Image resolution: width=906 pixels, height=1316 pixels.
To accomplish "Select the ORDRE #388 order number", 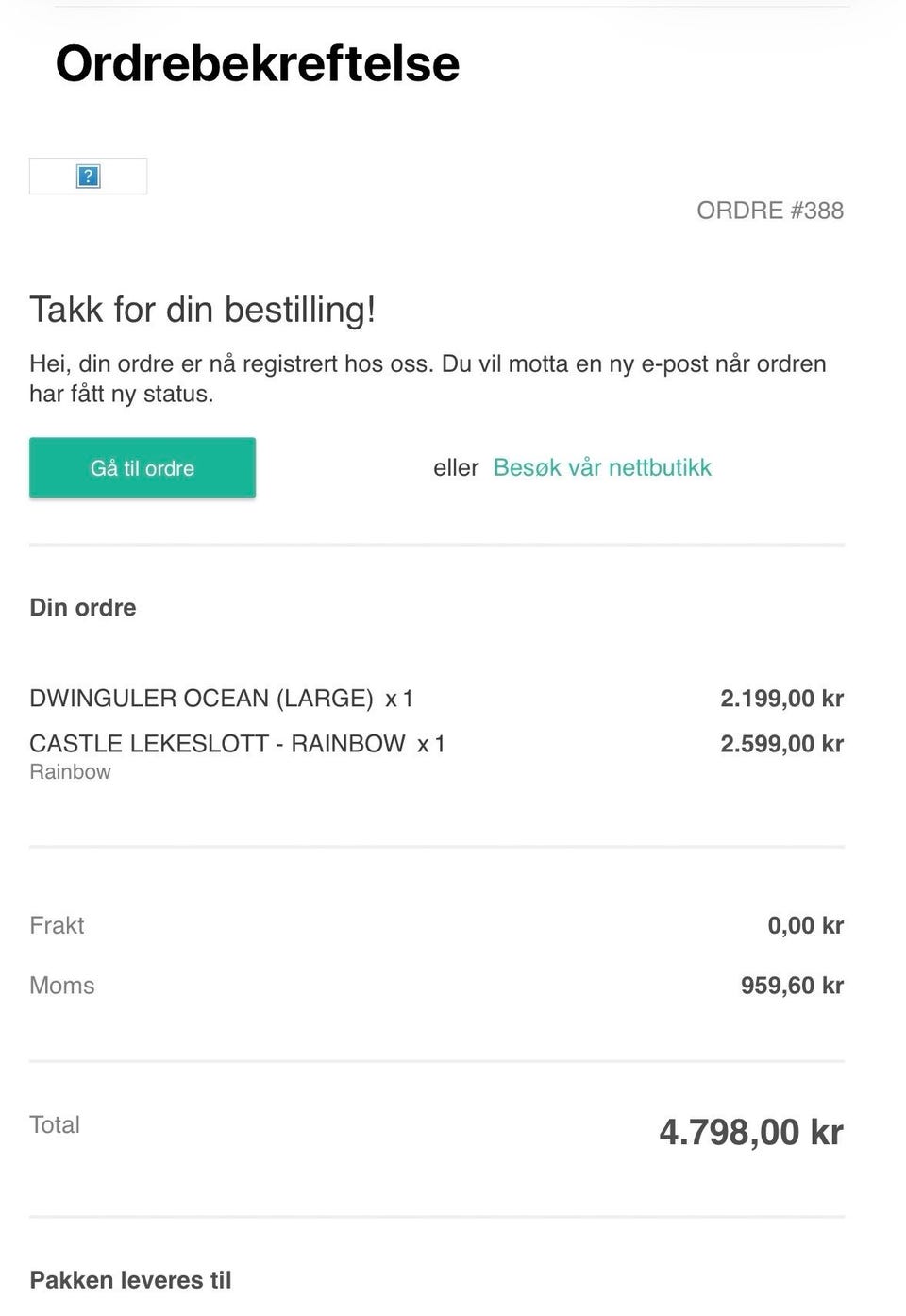I will point(770,211).
